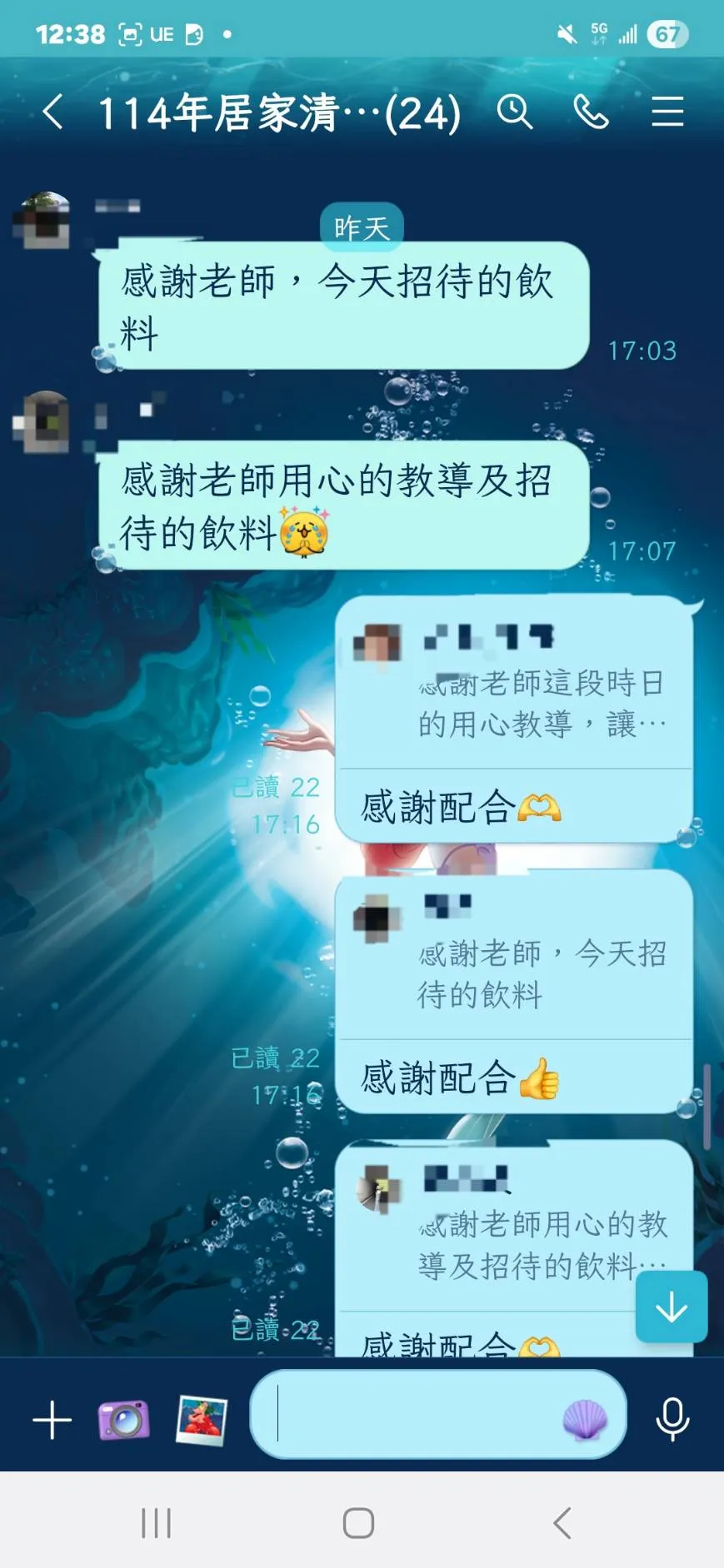Open the plus attachment menu
Viewport: 724px width, 1568px height.
52,1420
